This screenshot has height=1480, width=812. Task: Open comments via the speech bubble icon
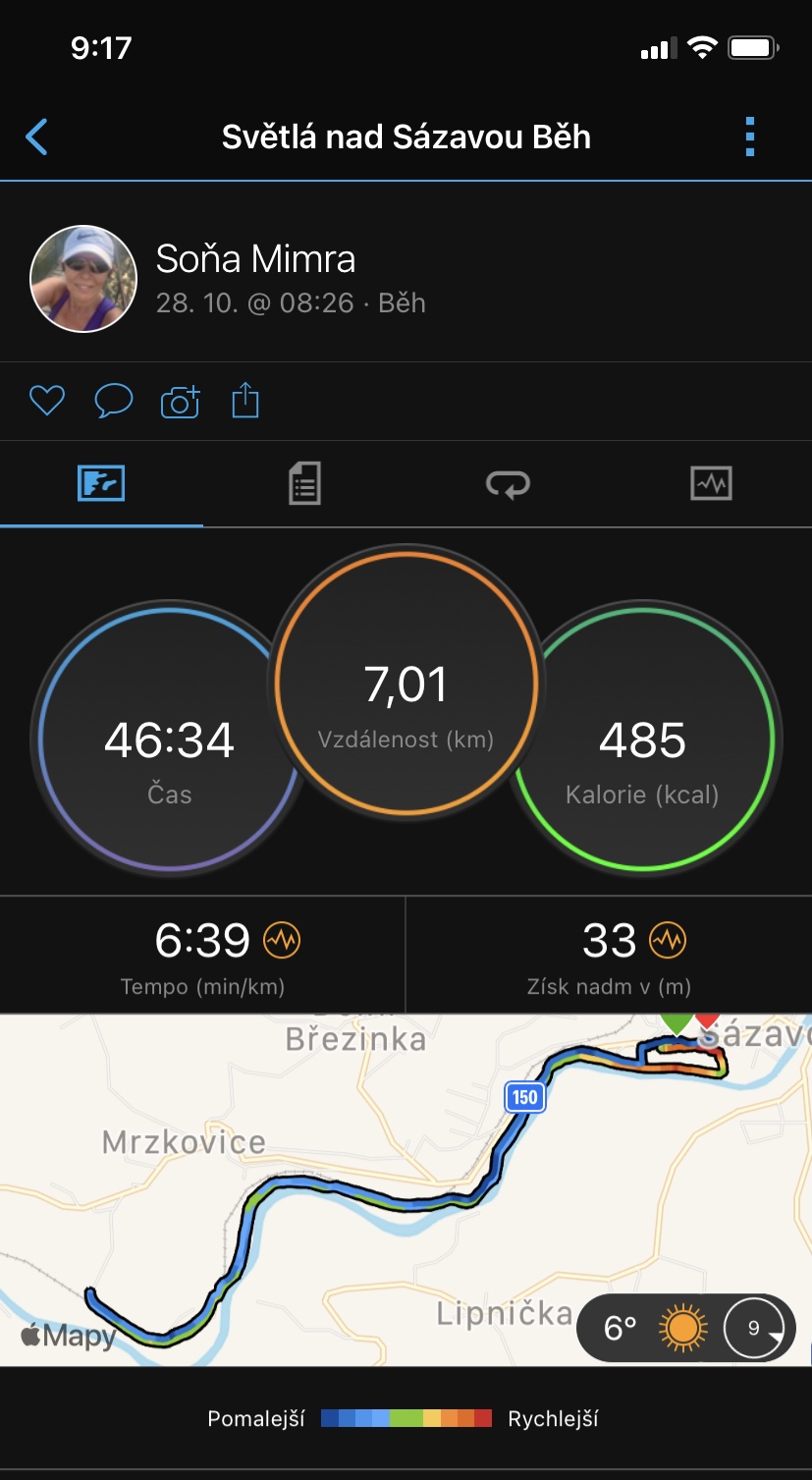(113, 401)
